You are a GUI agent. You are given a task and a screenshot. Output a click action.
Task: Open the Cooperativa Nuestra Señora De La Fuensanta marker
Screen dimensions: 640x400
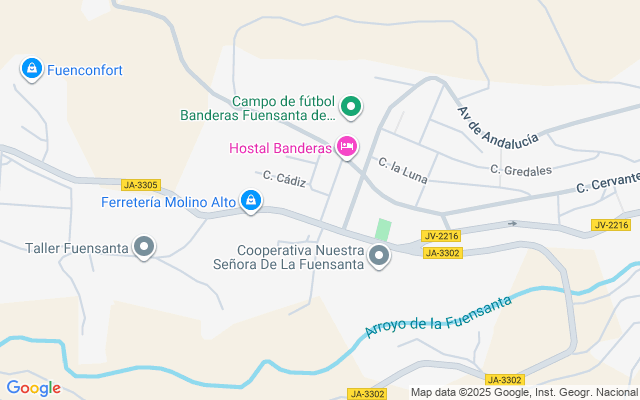[x=379, y=256]
